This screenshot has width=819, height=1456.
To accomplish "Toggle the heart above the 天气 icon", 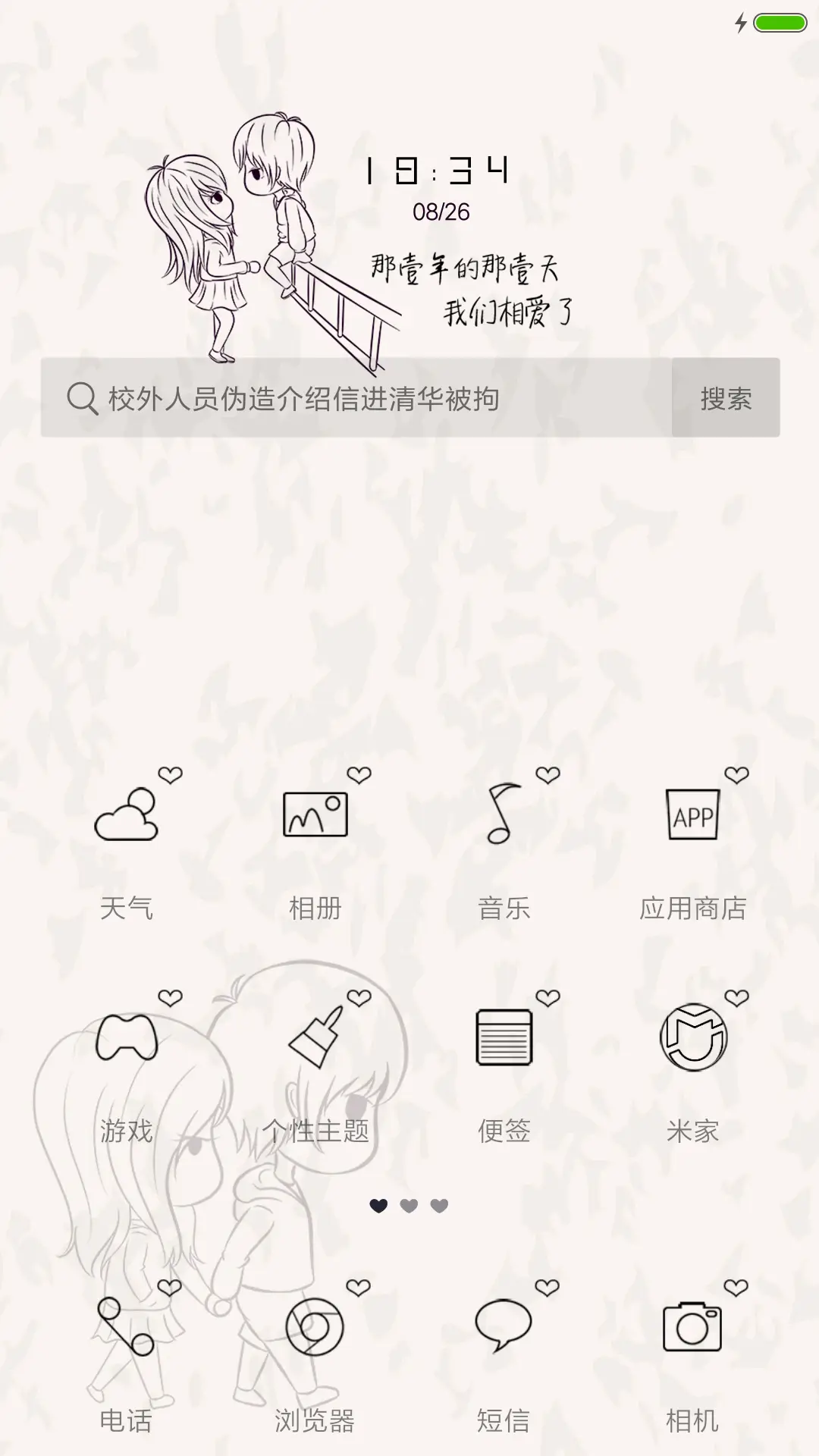I will [x=168, y=776].
